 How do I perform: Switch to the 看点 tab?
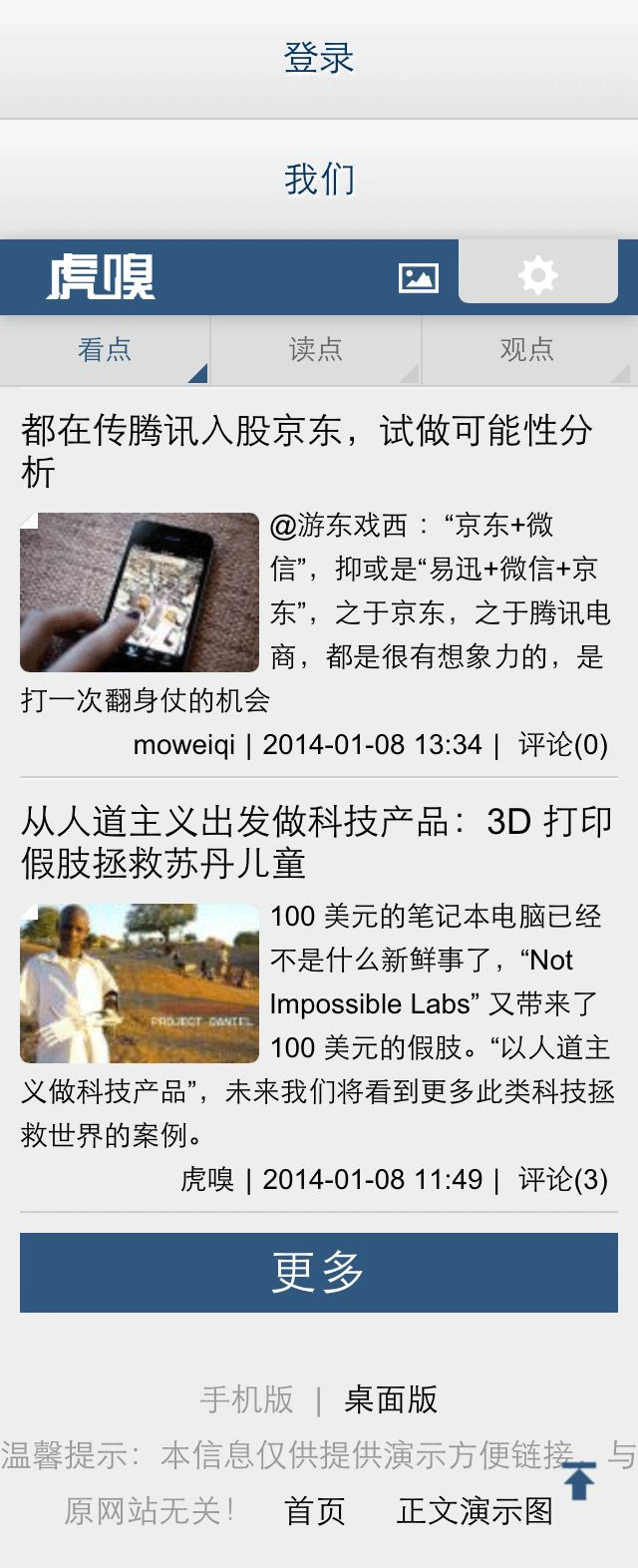click(x=105, y=350)
